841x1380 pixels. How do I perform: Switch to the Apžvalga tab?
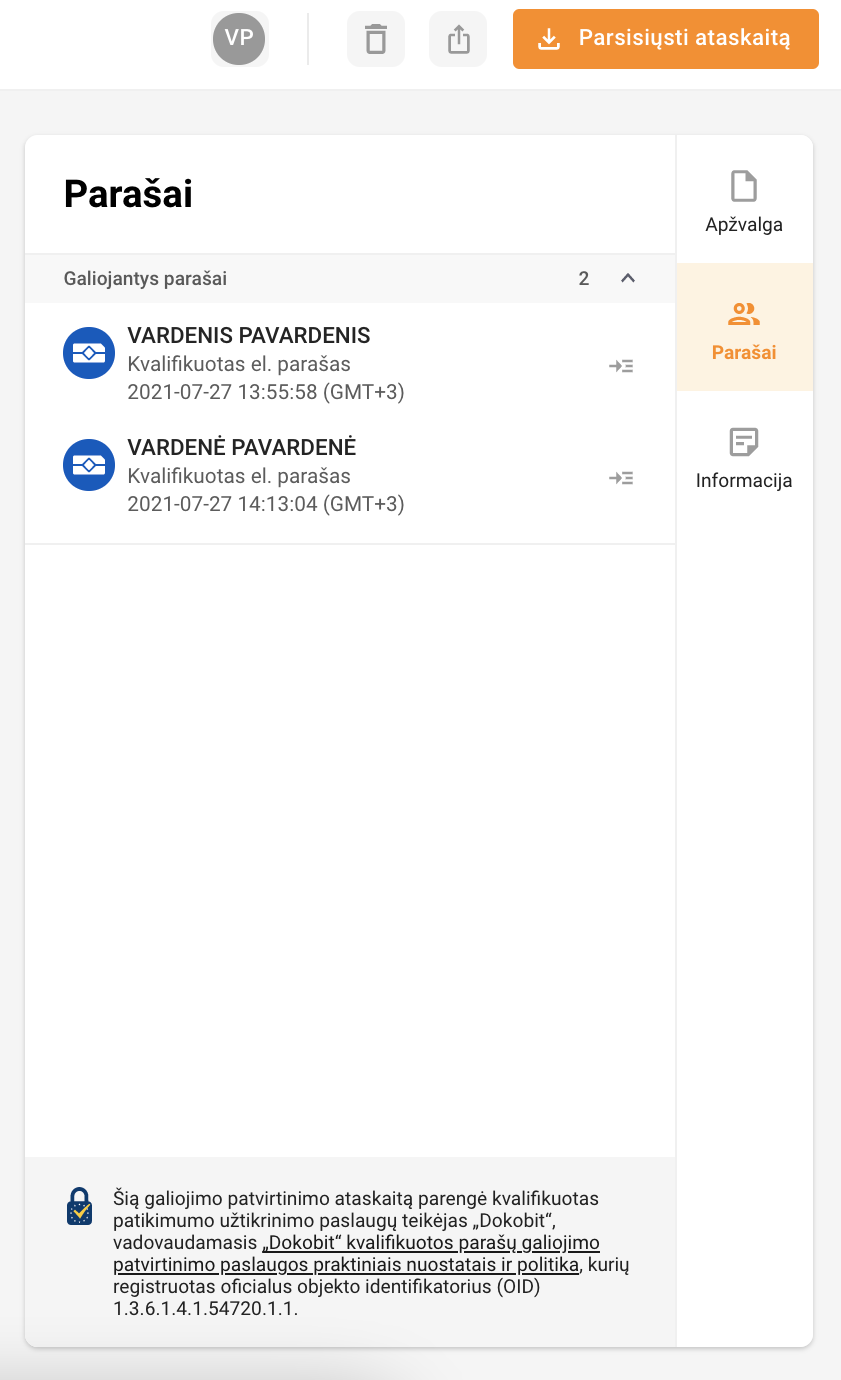744,200
